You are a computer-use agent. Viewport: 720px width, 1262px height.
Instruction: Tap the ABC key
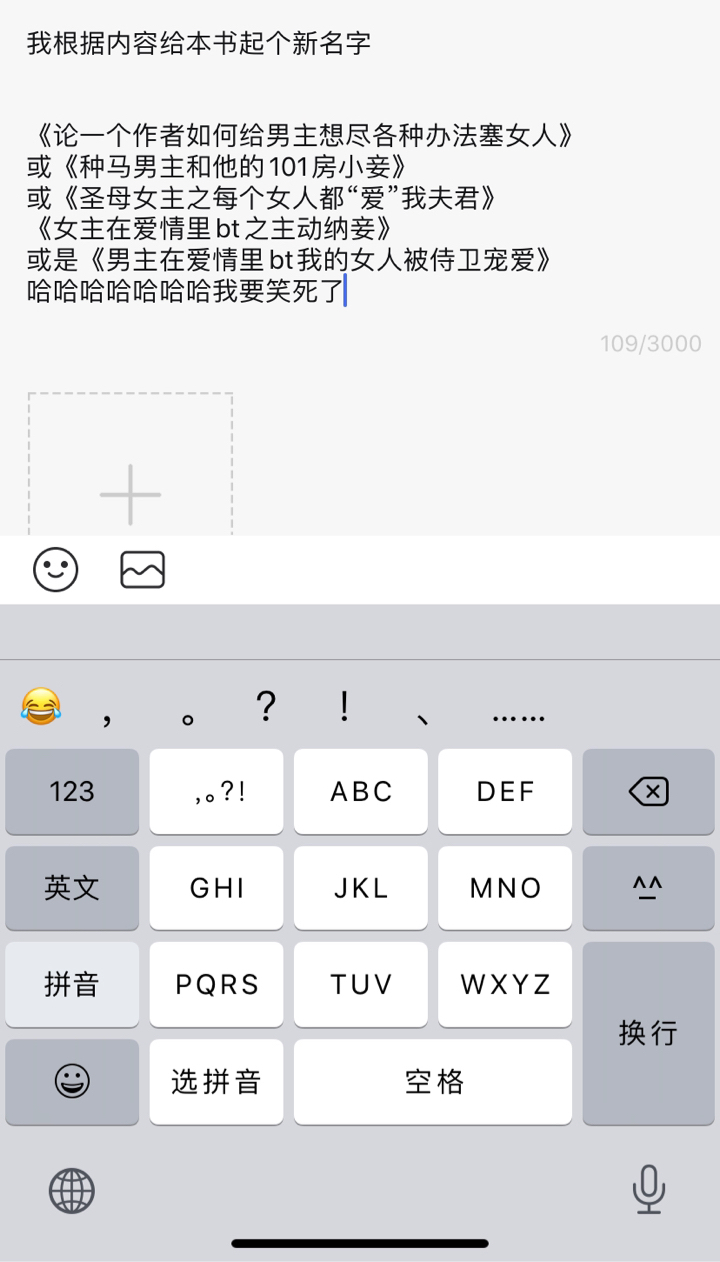[x=361, y=792]
